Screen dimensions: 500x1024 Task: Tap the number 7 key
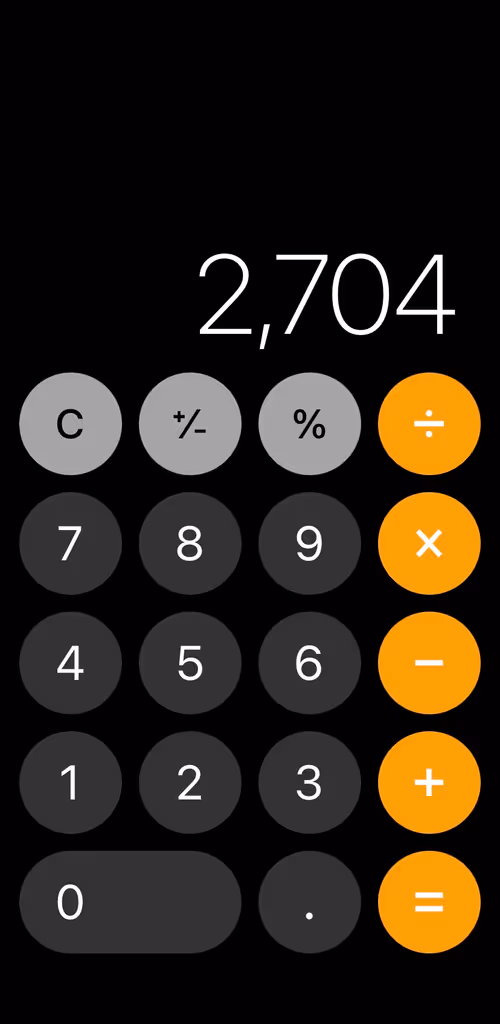pyautogui.click(x=70, y=543)
